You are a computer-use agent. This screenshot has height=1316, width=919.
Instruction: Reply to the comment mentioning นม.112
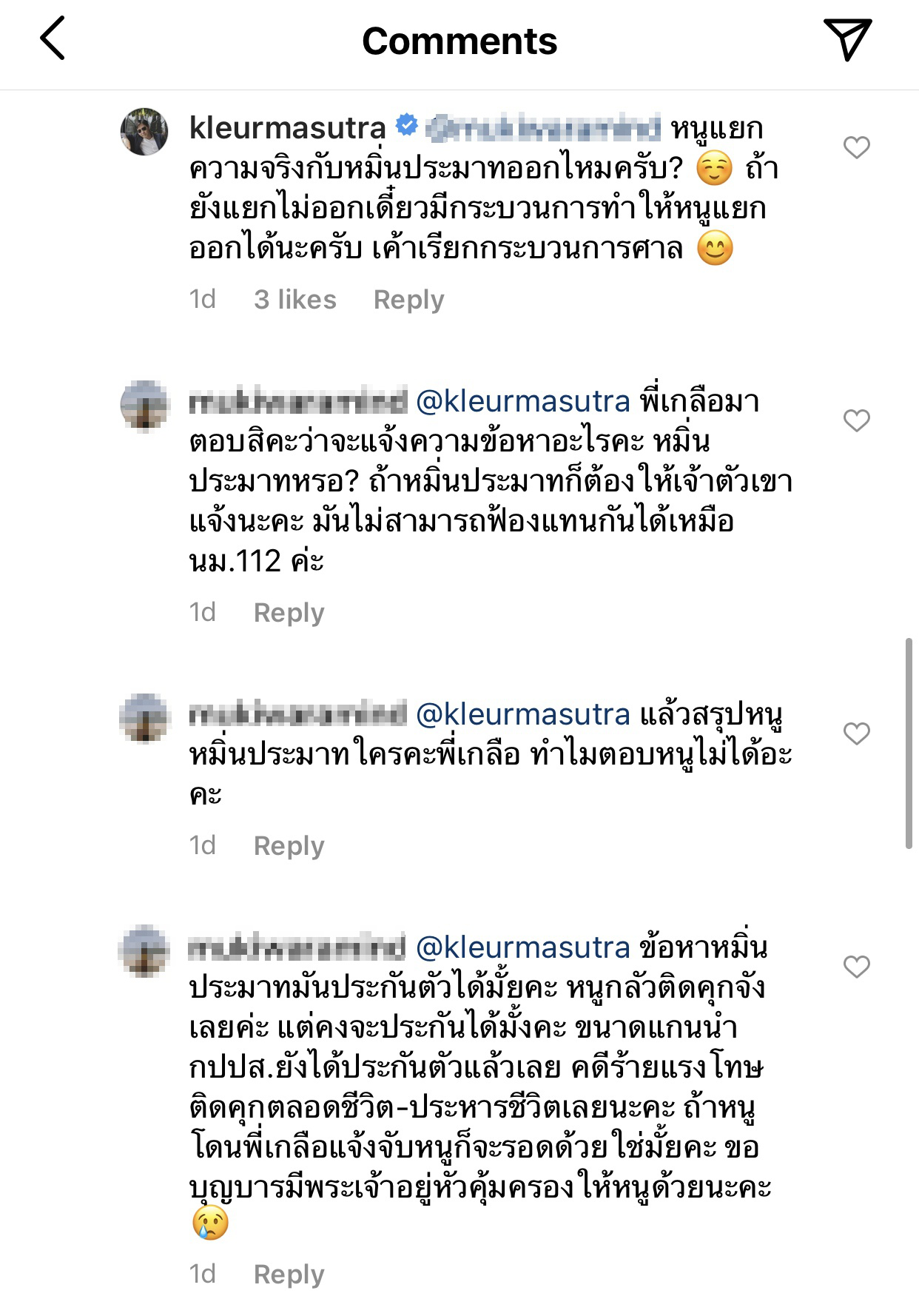point(289,613)
